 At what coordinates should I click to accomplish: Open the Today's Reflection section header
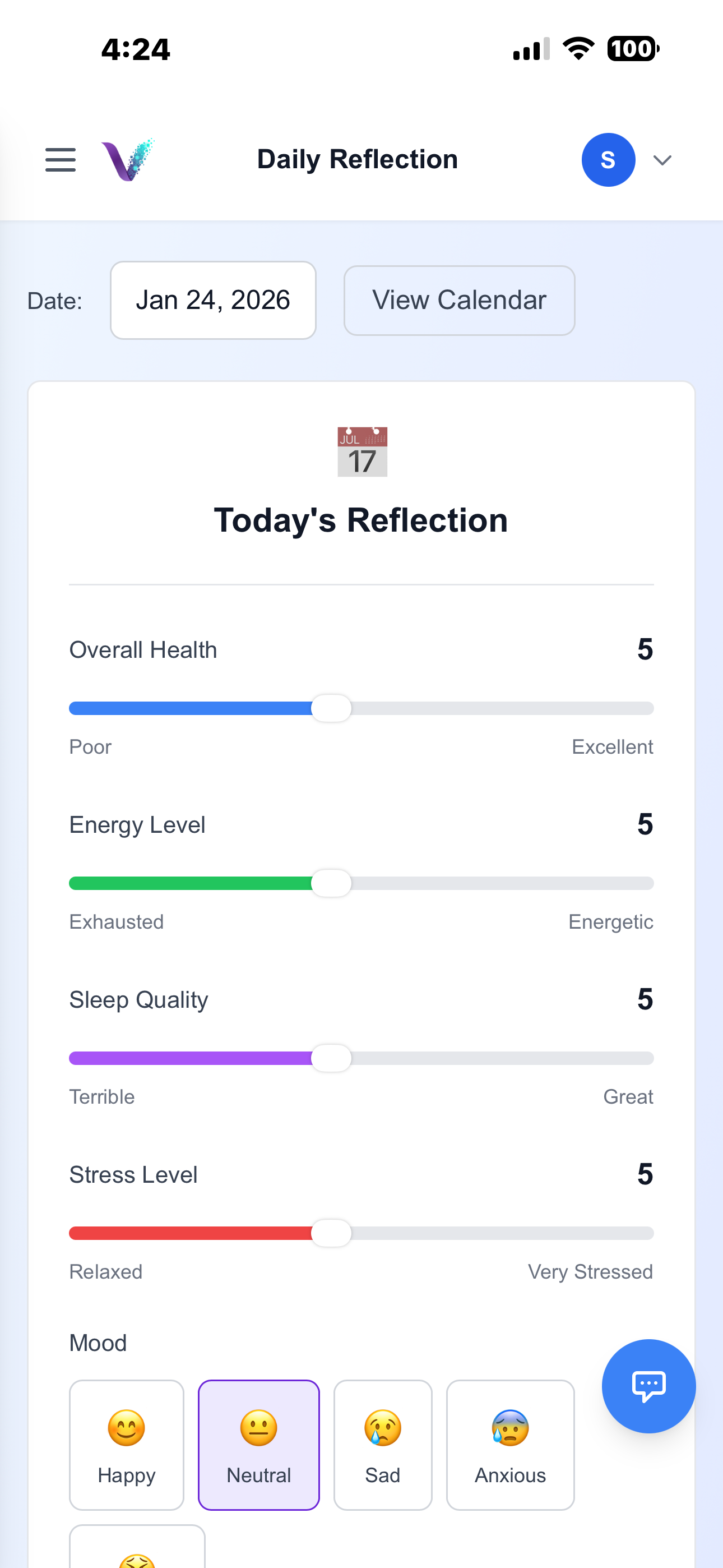[361, 520]
